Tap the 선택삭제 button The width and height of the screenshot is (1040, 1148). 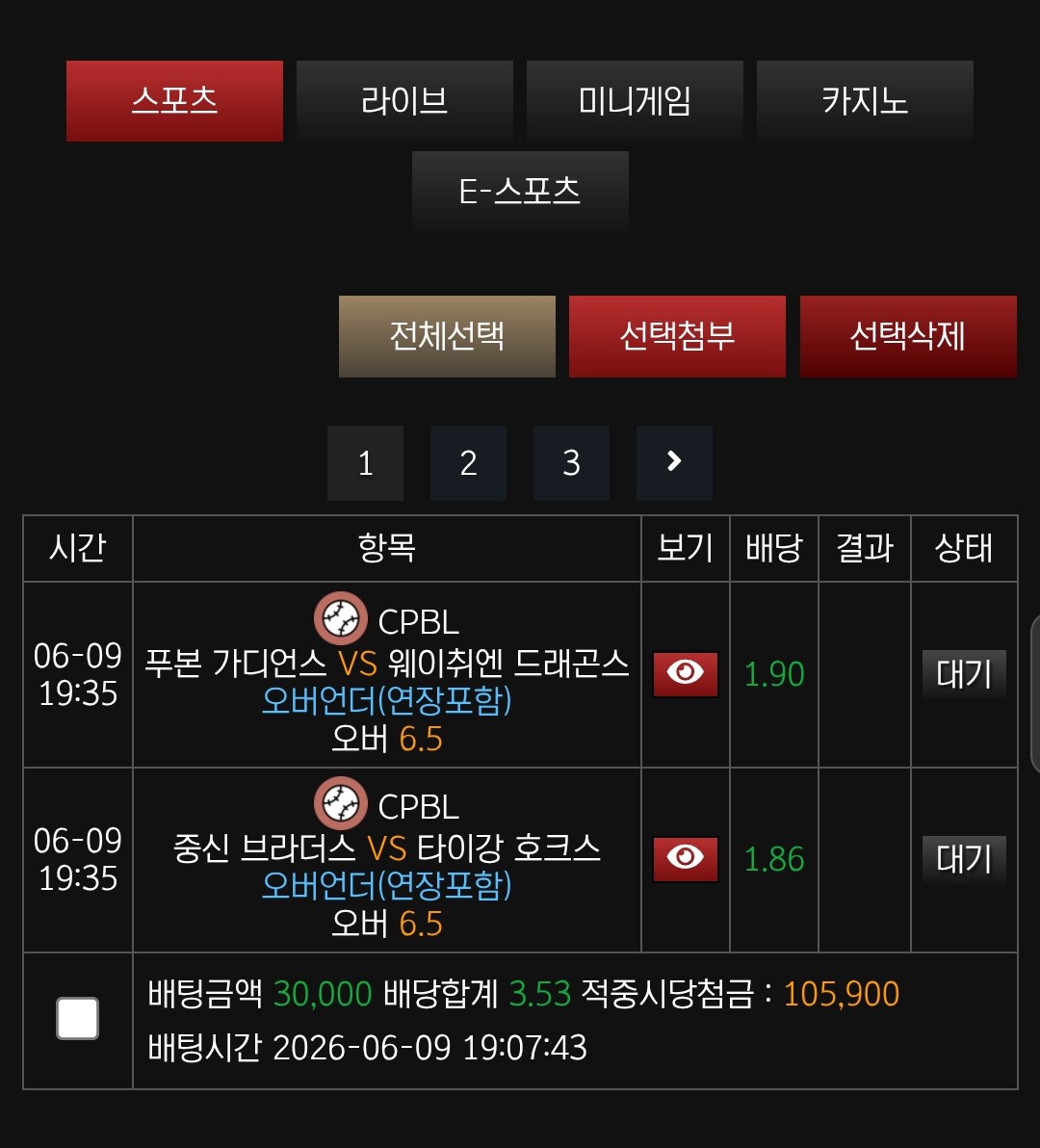(x=908, y=337)
